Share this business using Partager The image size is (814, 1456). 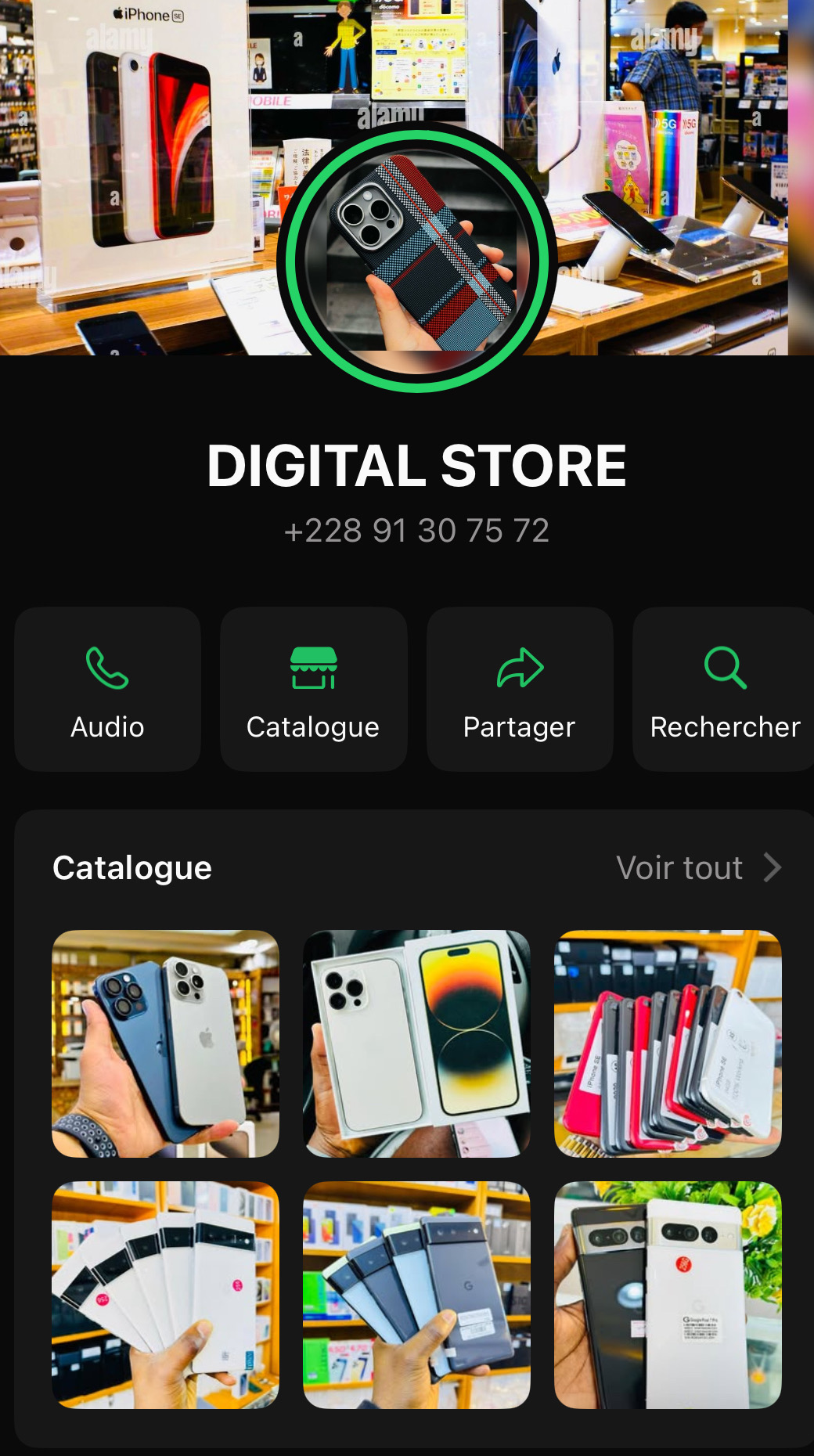[x=520, y=689]
